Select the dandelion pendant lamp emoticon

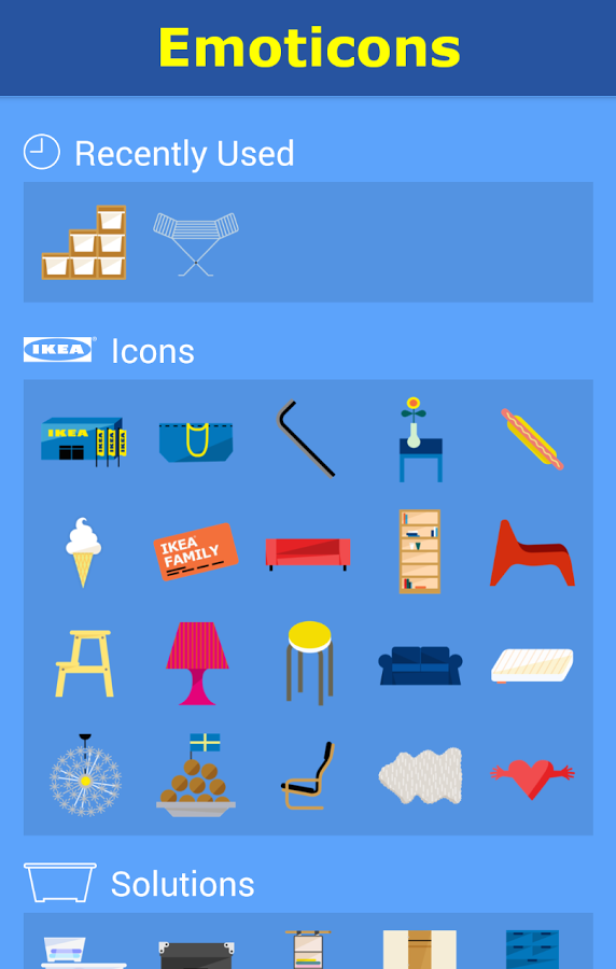pyautogui.click(x=85, y=776)
